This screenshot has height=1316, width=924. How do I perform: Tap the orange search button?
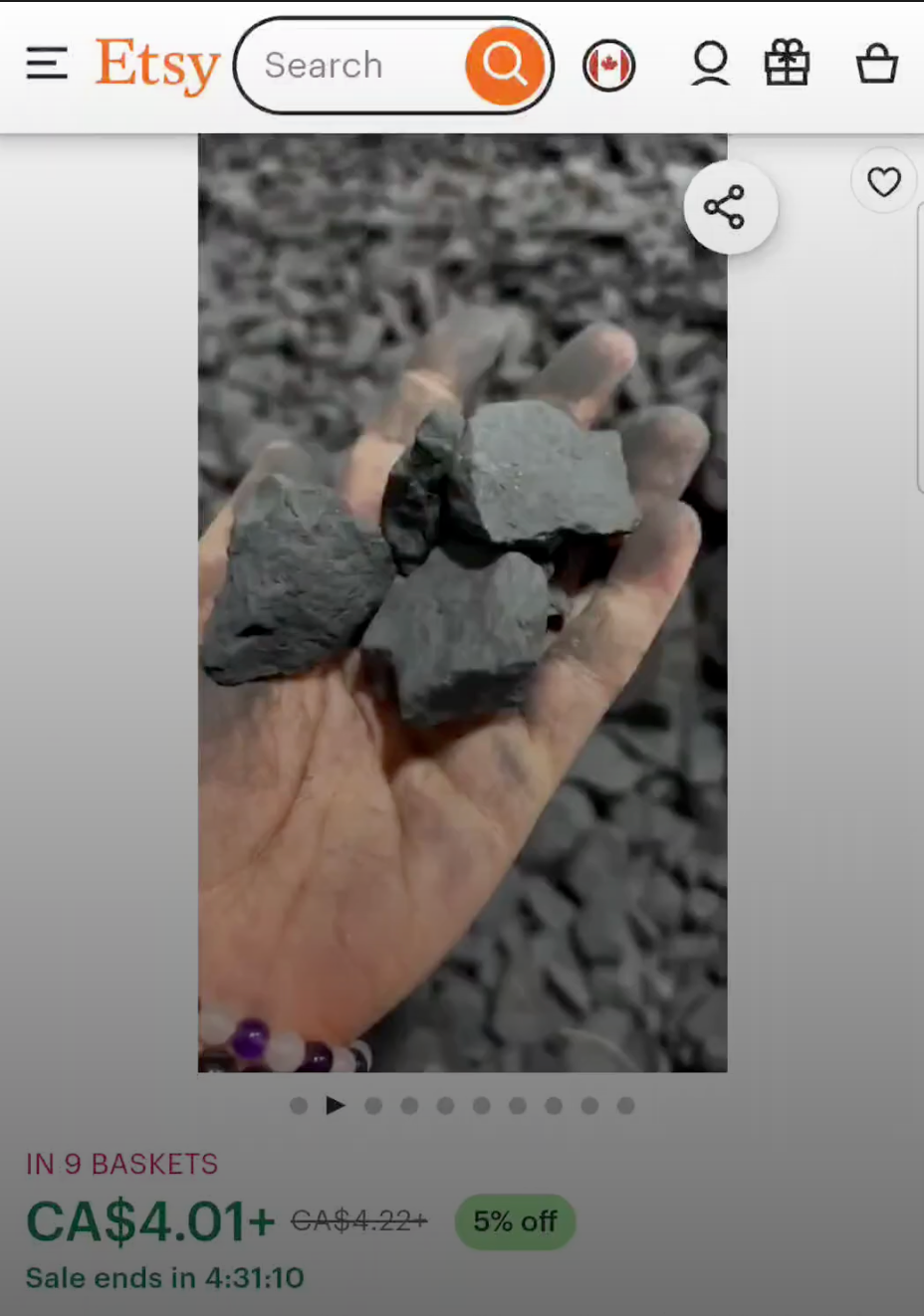[x=504, y=66]
